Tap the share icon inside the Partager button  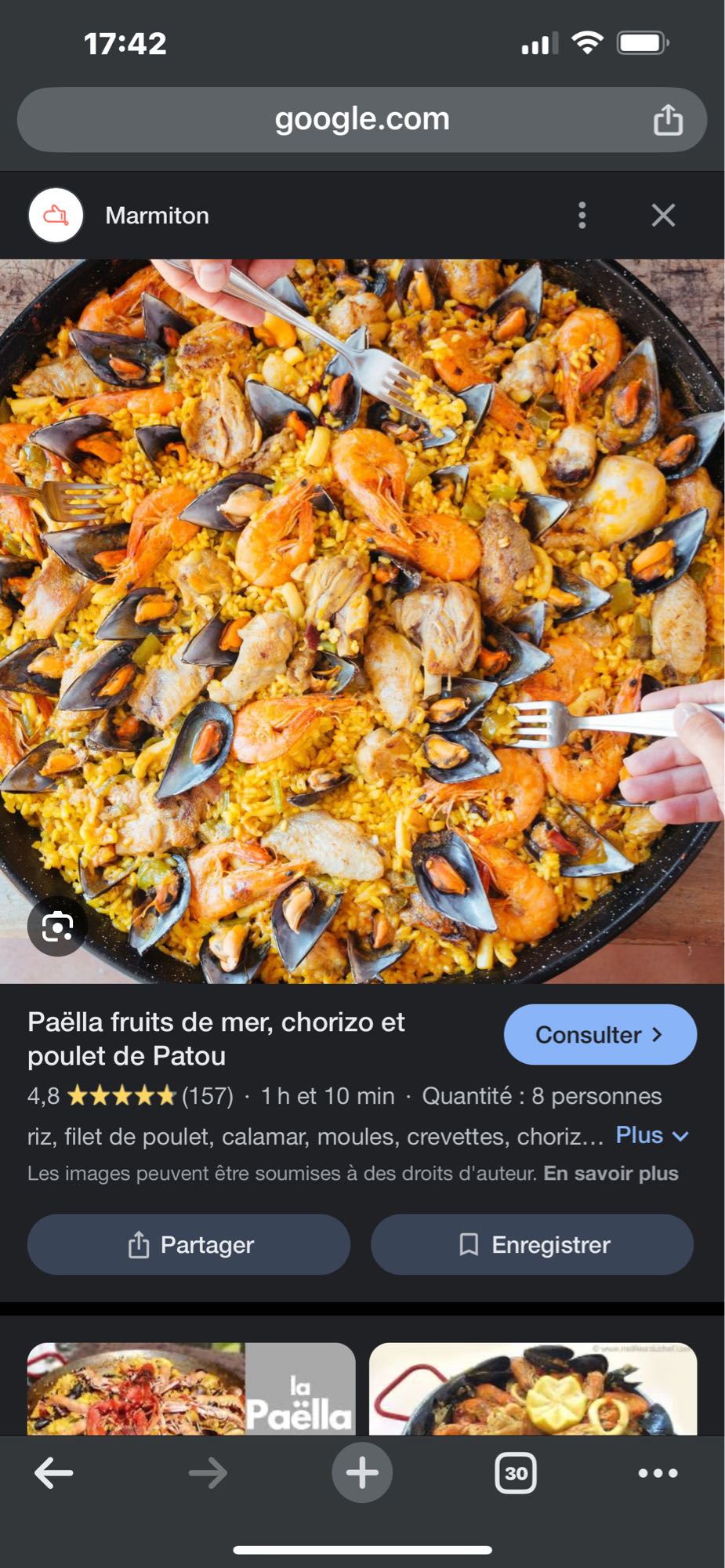(140, 1244)
